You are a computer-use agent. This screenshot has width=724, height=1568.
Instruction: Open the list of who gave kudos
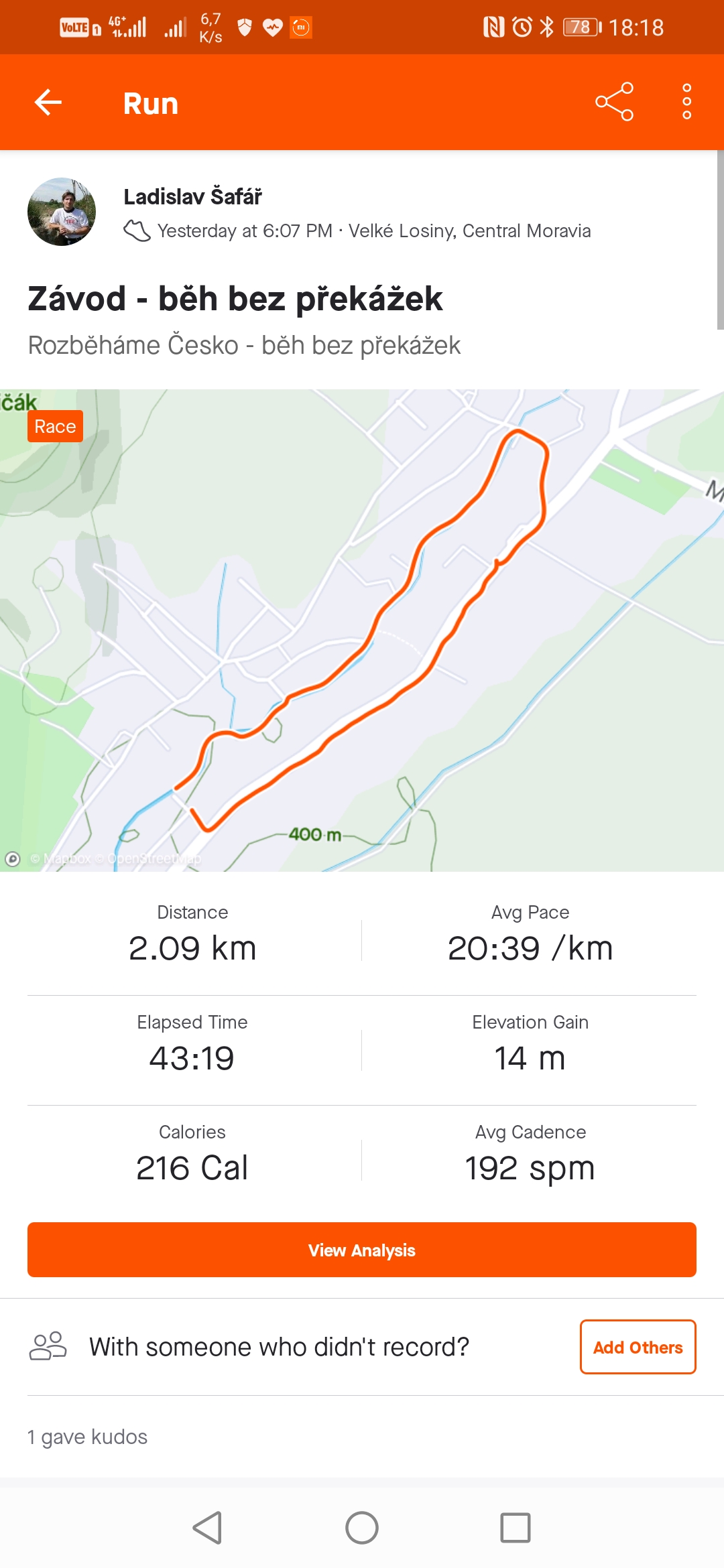pyautogui.click(x=87, y=1437)
